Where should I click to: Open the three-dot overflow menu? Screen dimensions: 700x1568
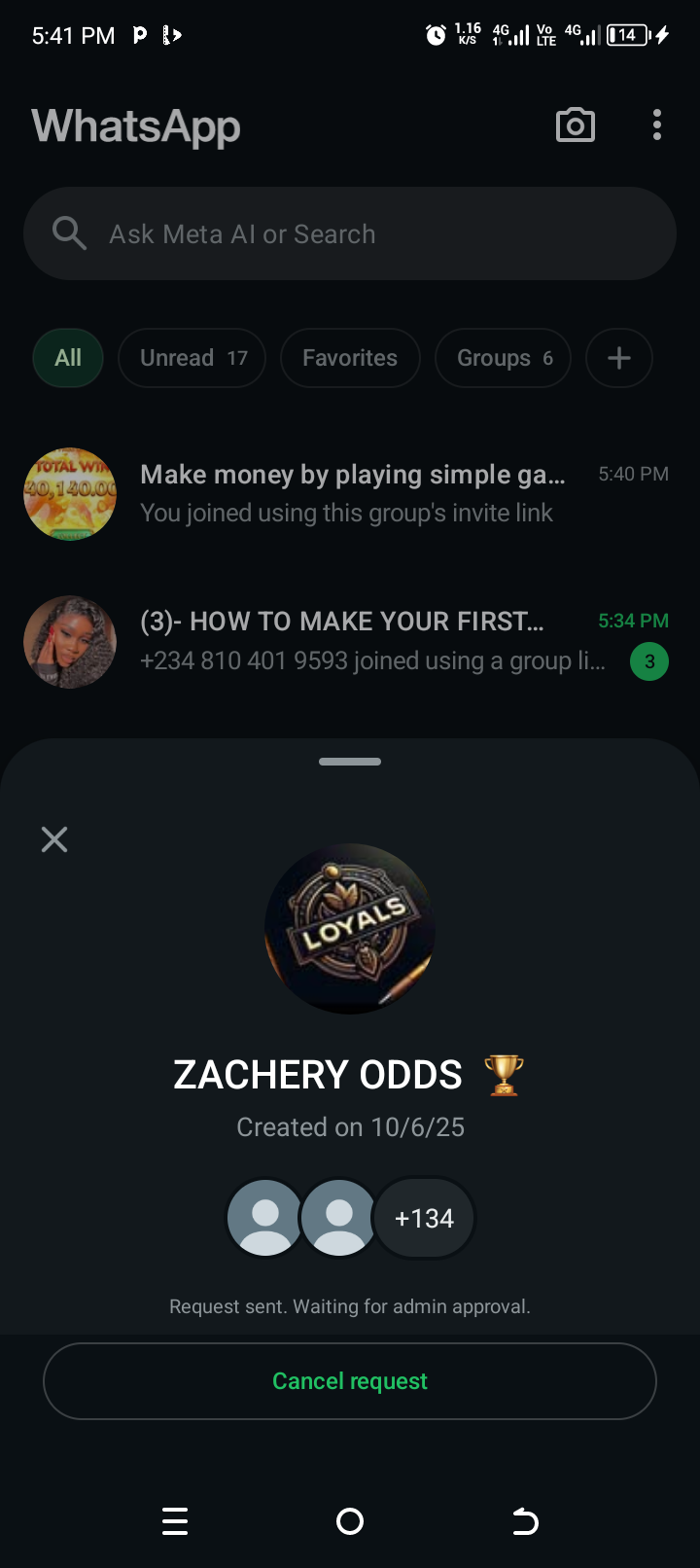pos(657,125)
